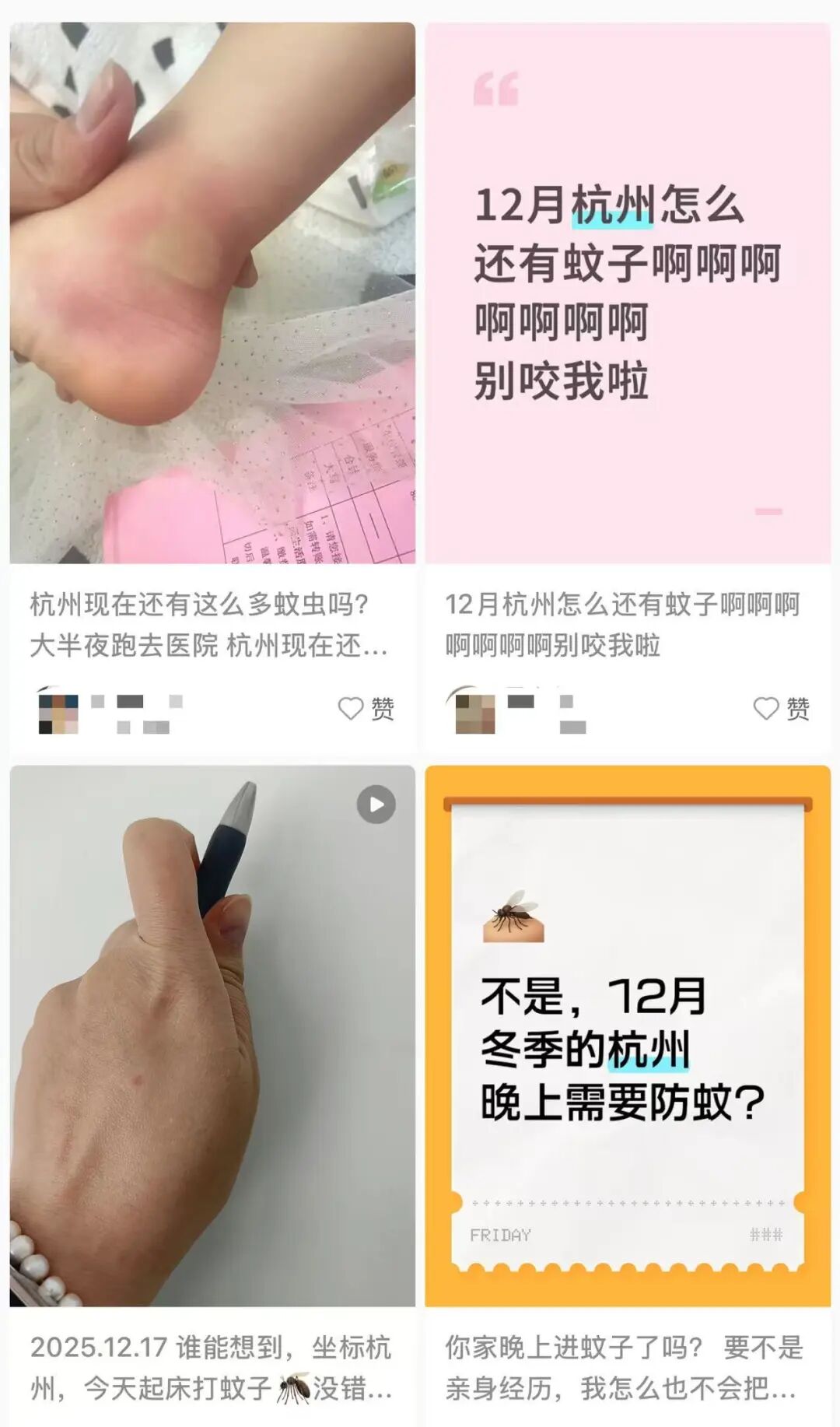Like the 杭州现在还有这么多蚊虫吗 post
The image size is (840, 1427).
click(352, 708)
